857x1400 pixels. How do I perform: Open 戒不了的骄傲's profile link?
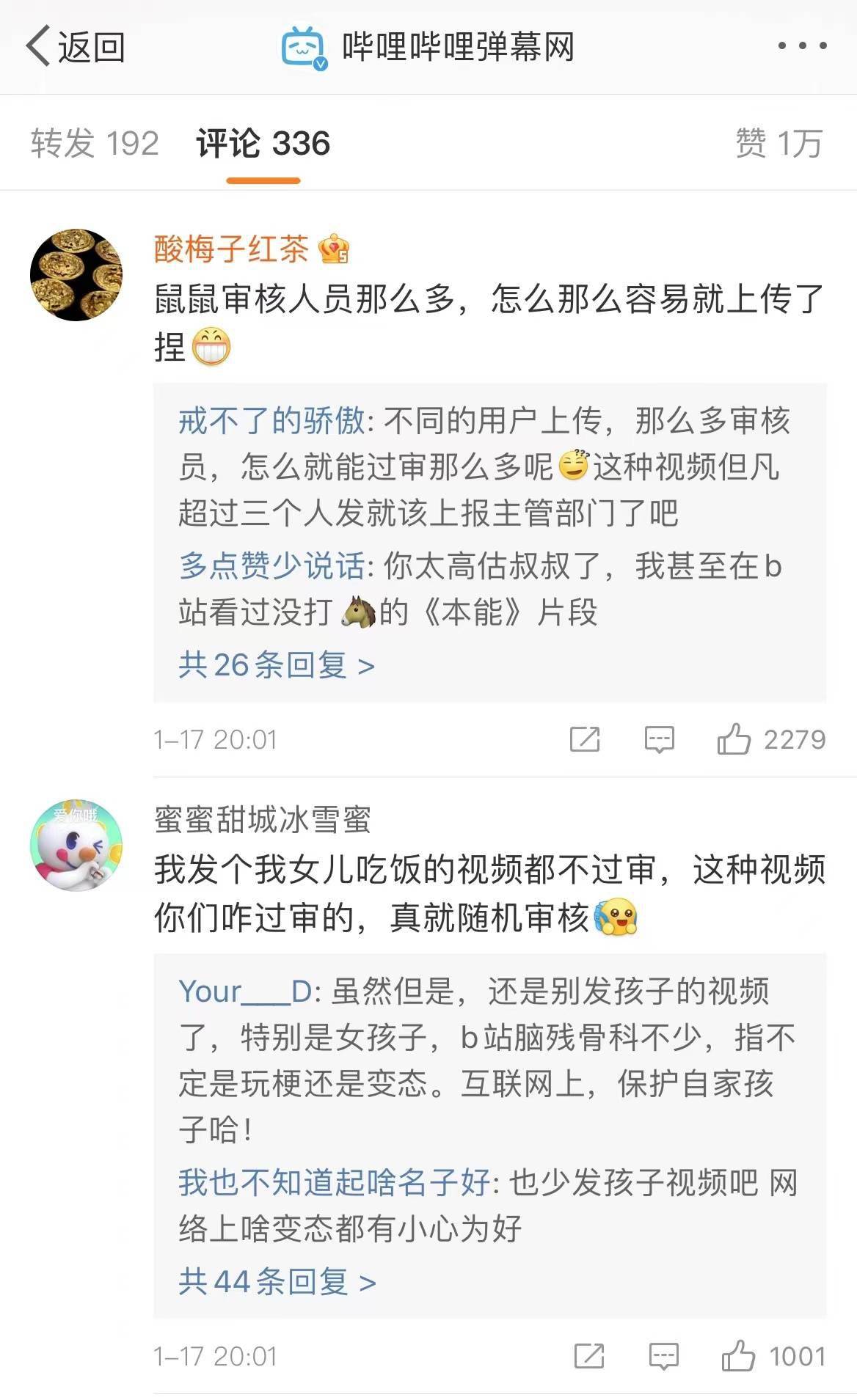coord(271,421)
